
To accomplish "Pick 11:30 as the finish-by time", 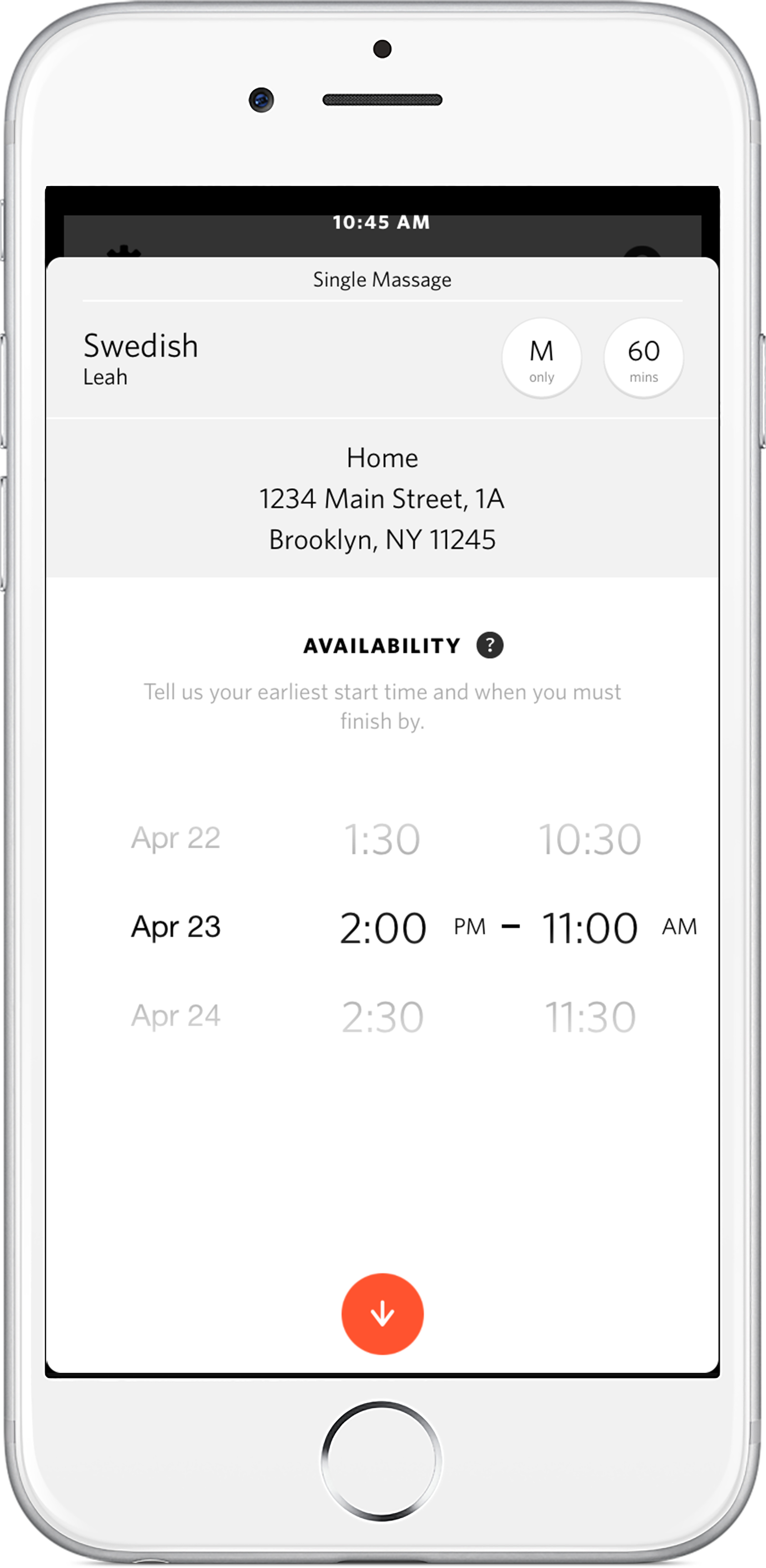I will click(590, 1017).
